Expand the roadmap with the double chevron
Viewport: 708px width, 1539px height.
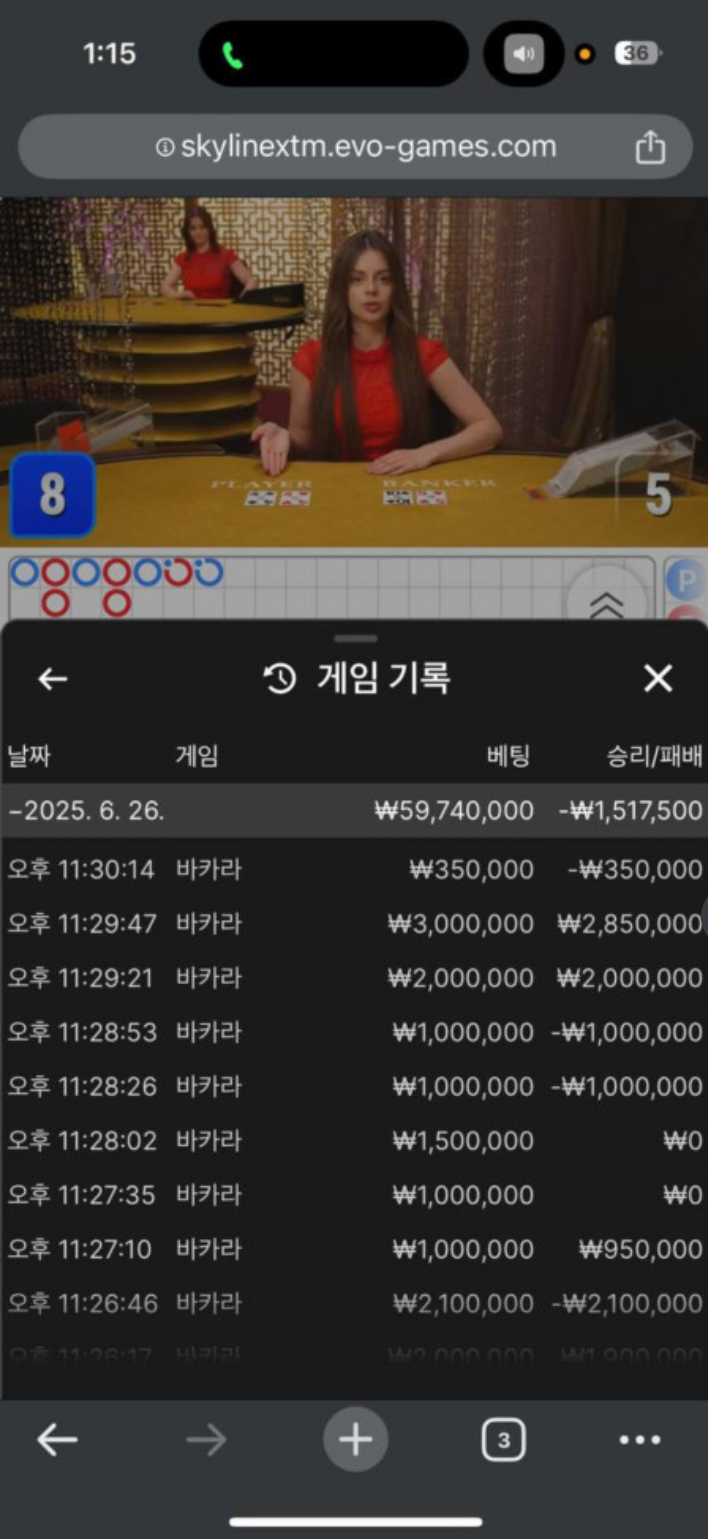pos(607,603)
